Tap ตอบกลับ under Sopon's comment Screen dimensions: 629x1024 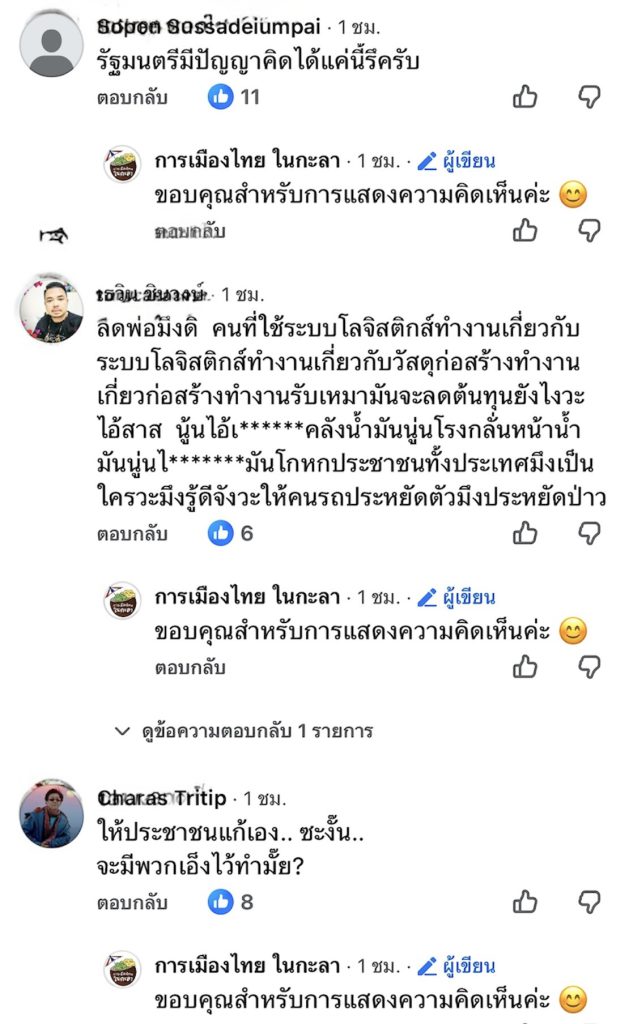132,98
